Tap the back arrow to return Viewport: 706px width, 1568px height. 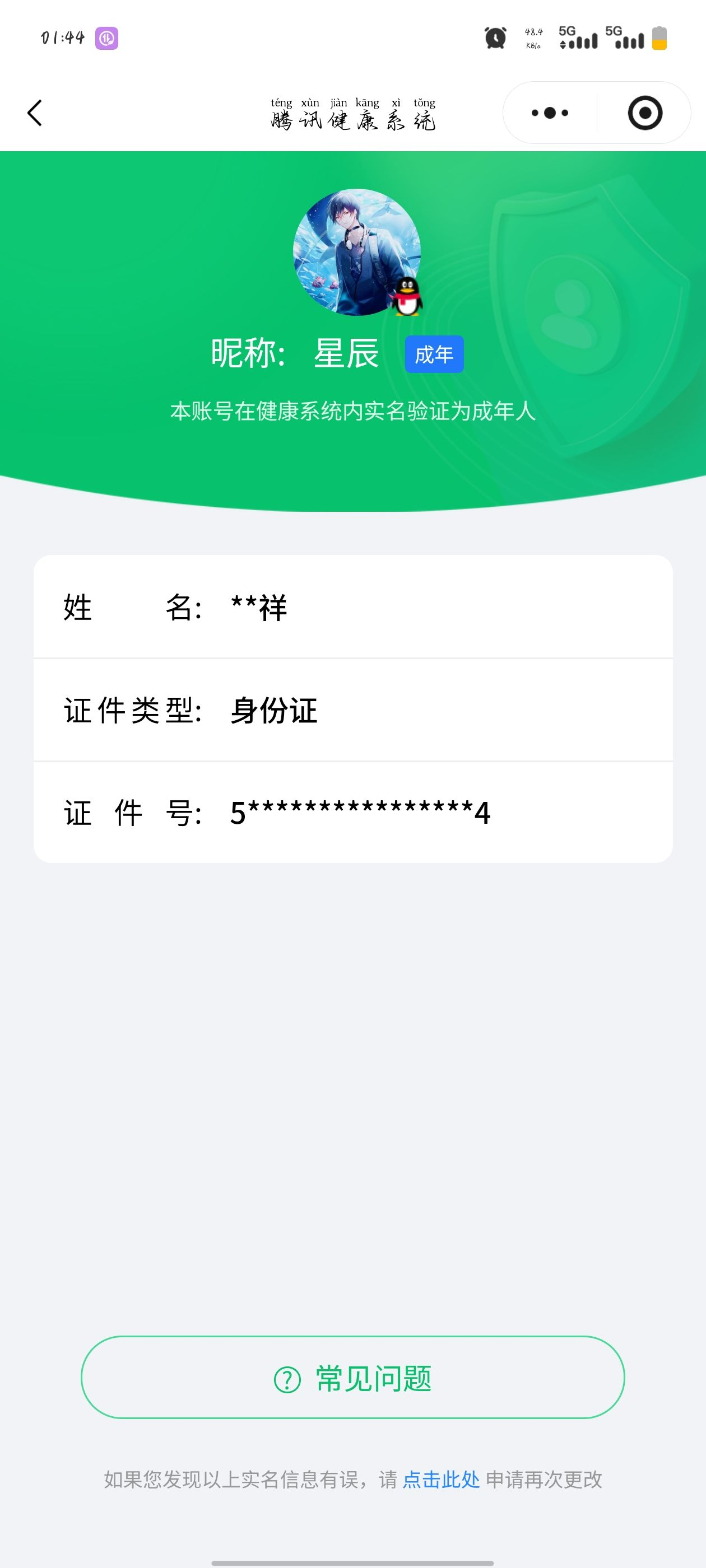35,113
